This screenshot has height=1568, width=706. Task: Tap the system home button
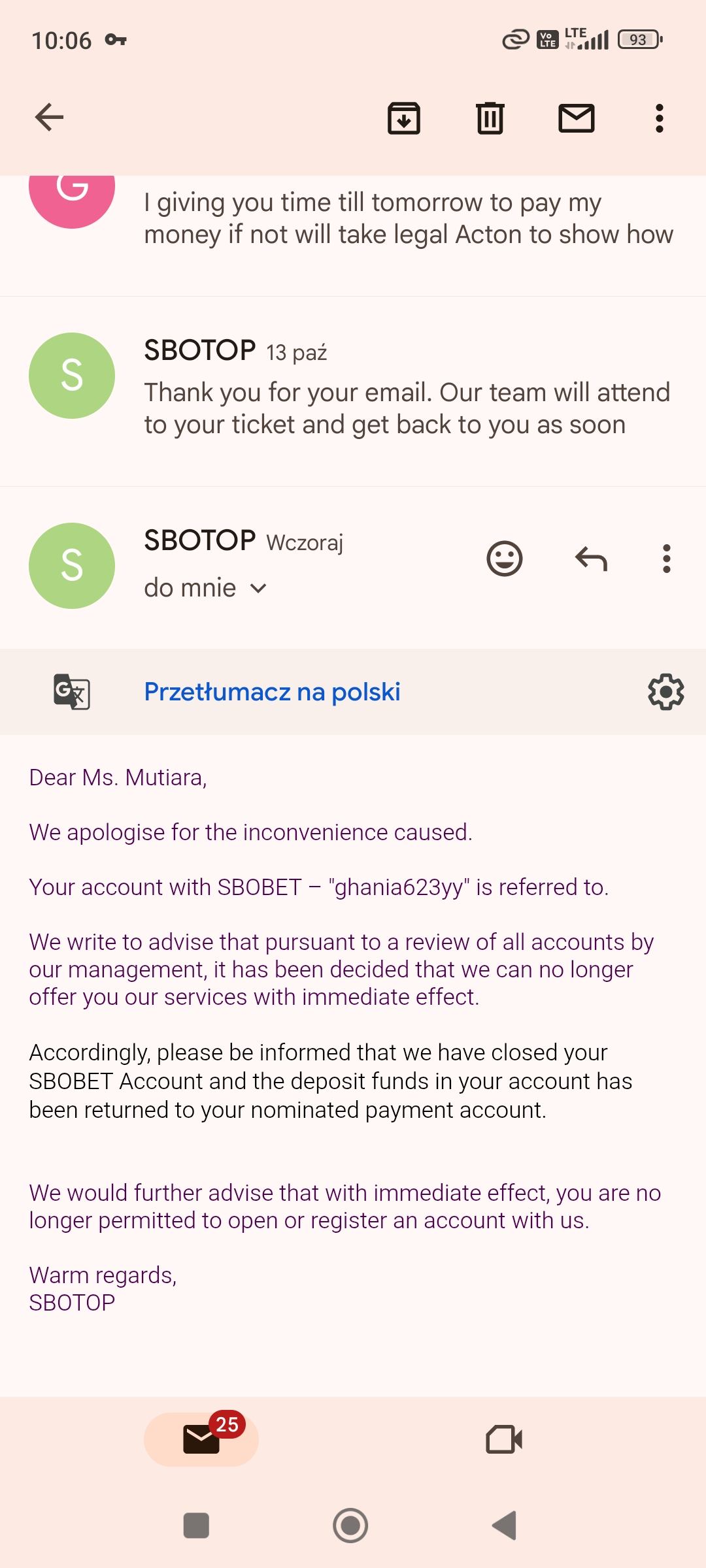pos(350,1526)
